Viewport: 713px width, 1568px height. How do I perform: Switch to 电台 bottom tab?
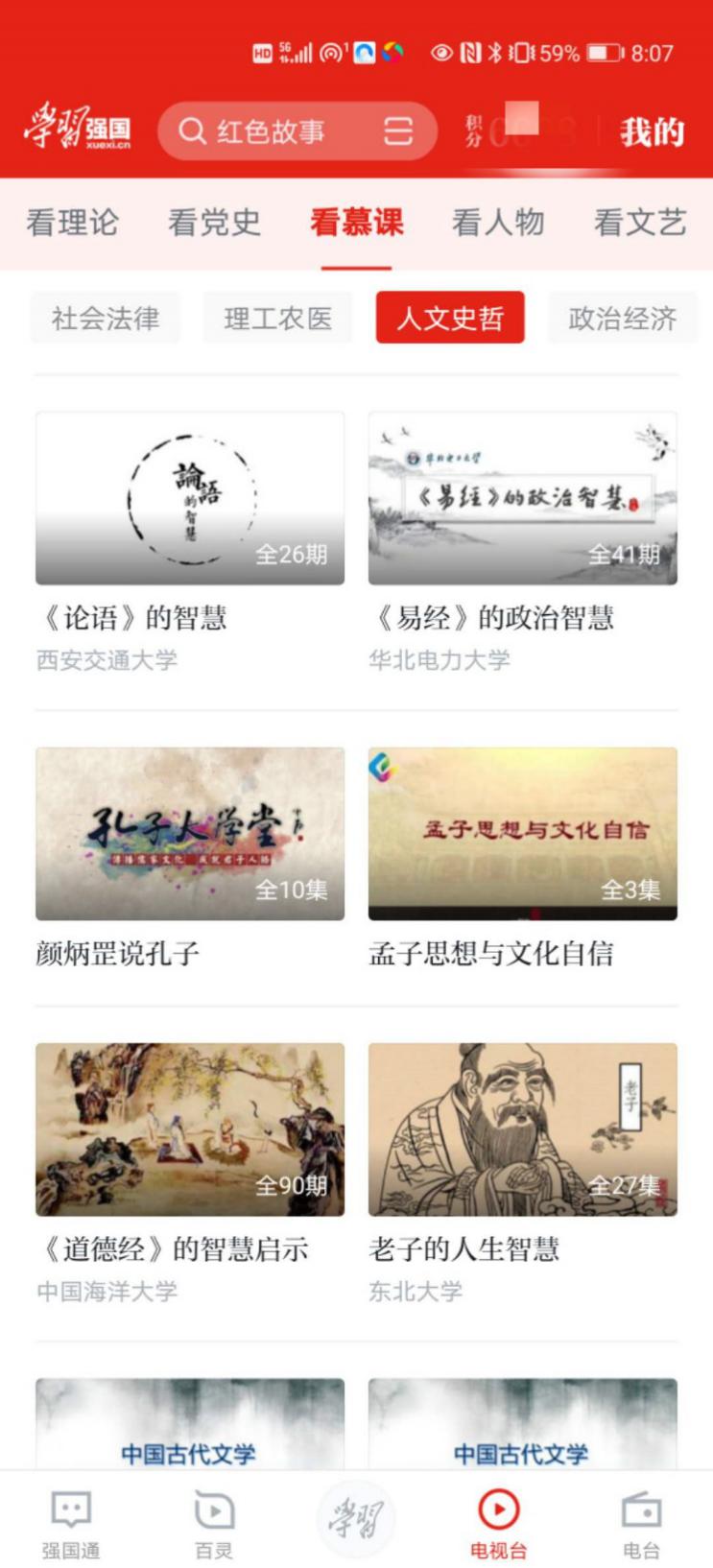641,1523
